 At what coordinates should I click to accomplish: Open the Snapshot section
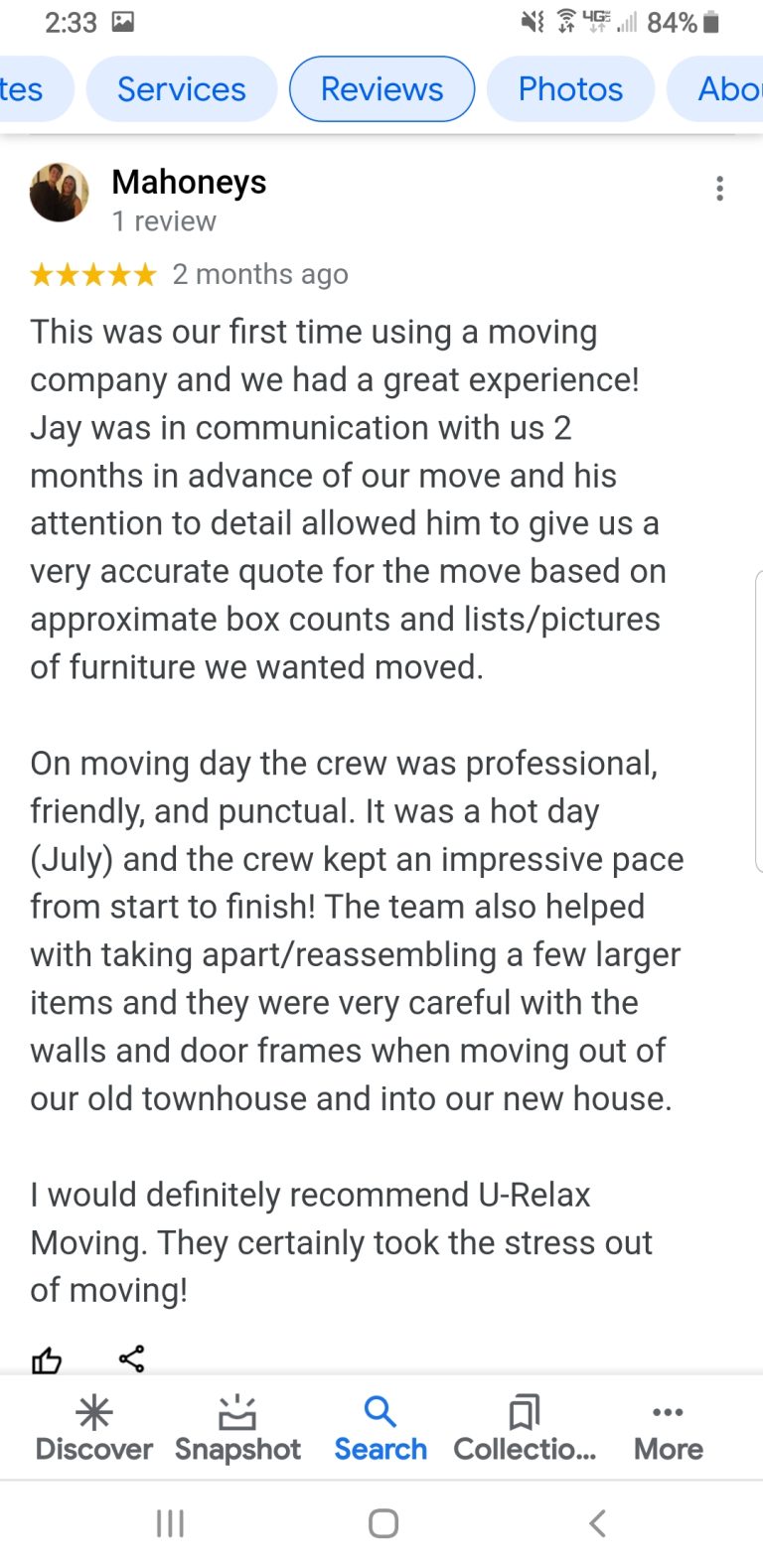tap(237, 1429)
